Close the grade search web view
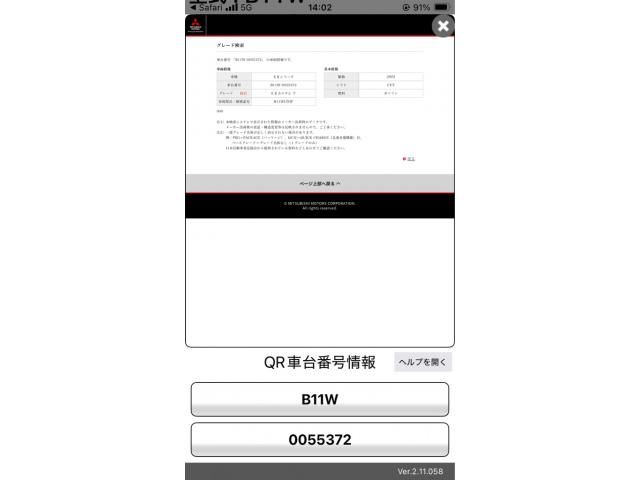The image size is (640, 480). [443, 26]
